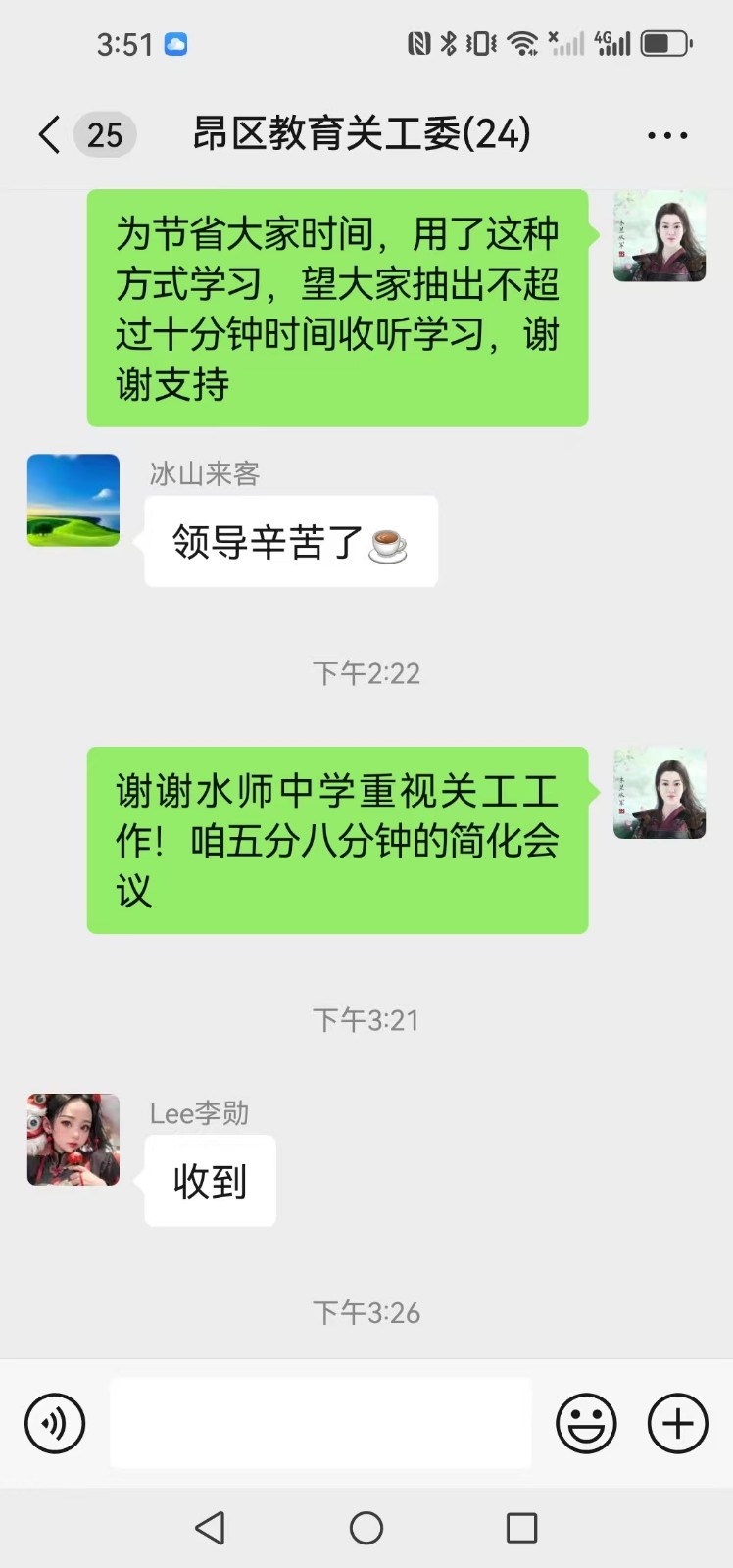Tap the message text field
The width and height of the screenshot is (733, 1568).
pyautogui.click(x=320, y=1423)
